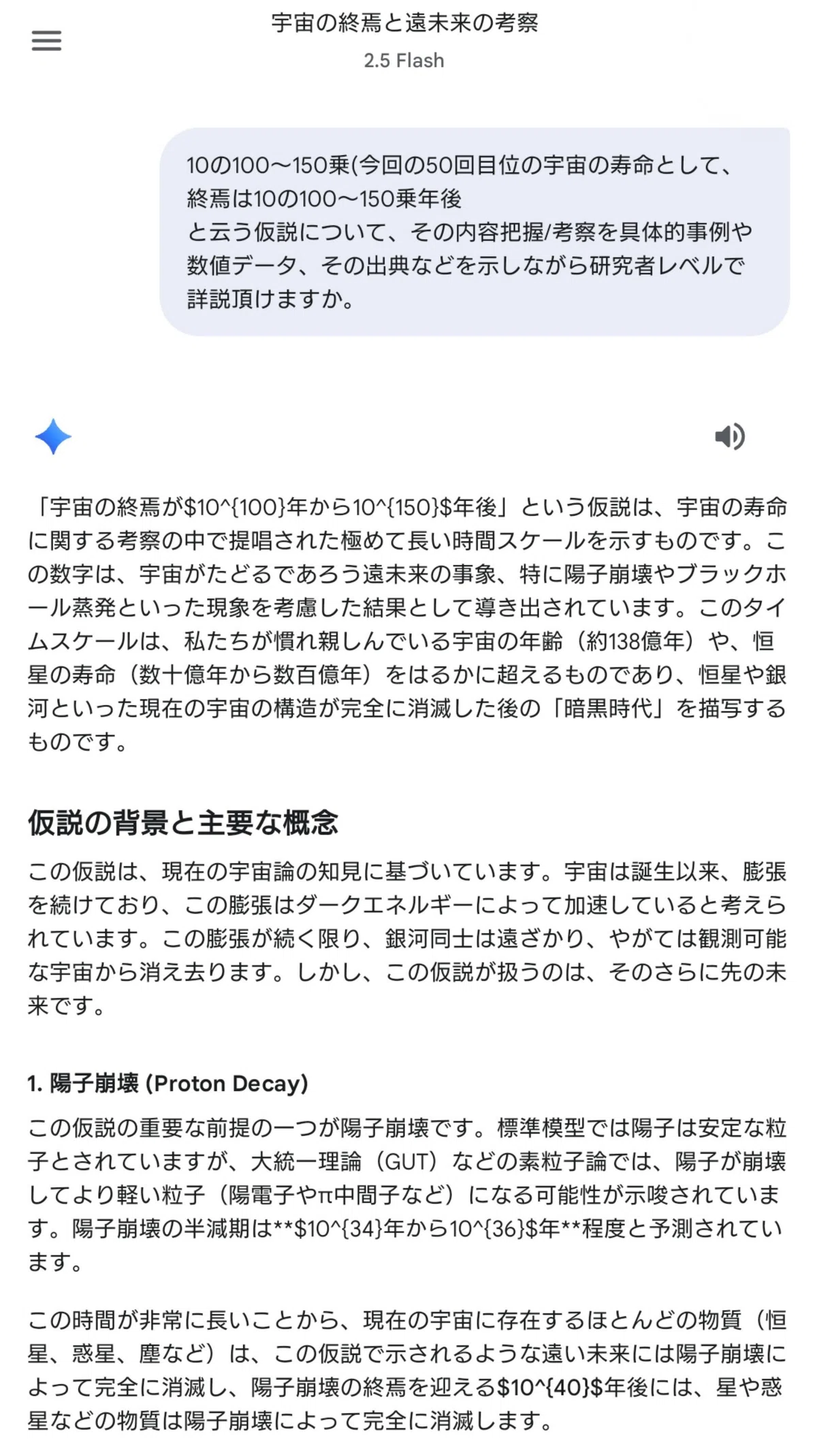The width and height of the screenshot is (817, 1456).
Task: Play the response aloud with speaker icon
Action: 730,436
